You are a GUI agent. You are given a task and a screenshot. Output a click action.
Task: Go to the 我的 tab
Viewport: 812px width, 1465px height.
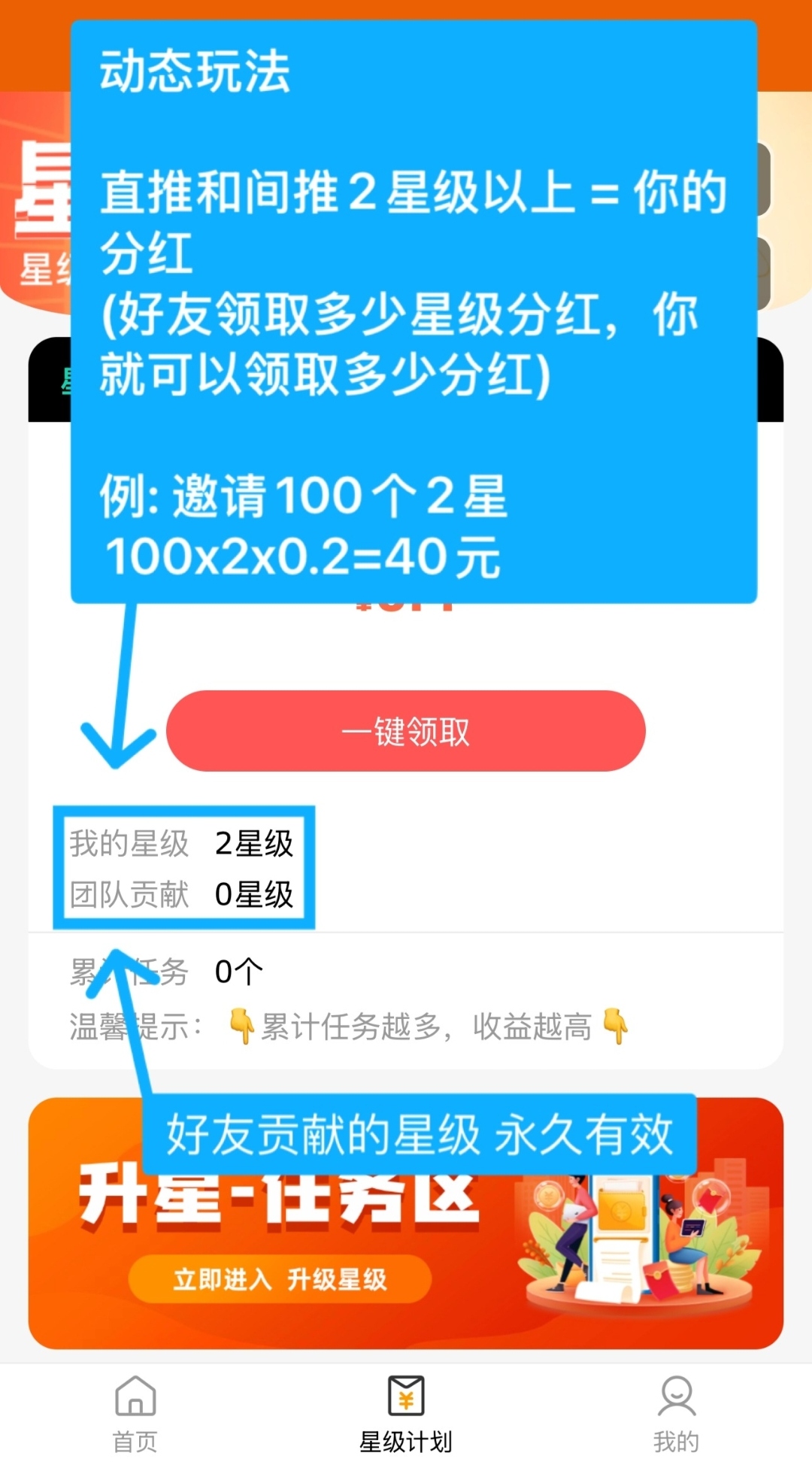[x=677, y=1414]
